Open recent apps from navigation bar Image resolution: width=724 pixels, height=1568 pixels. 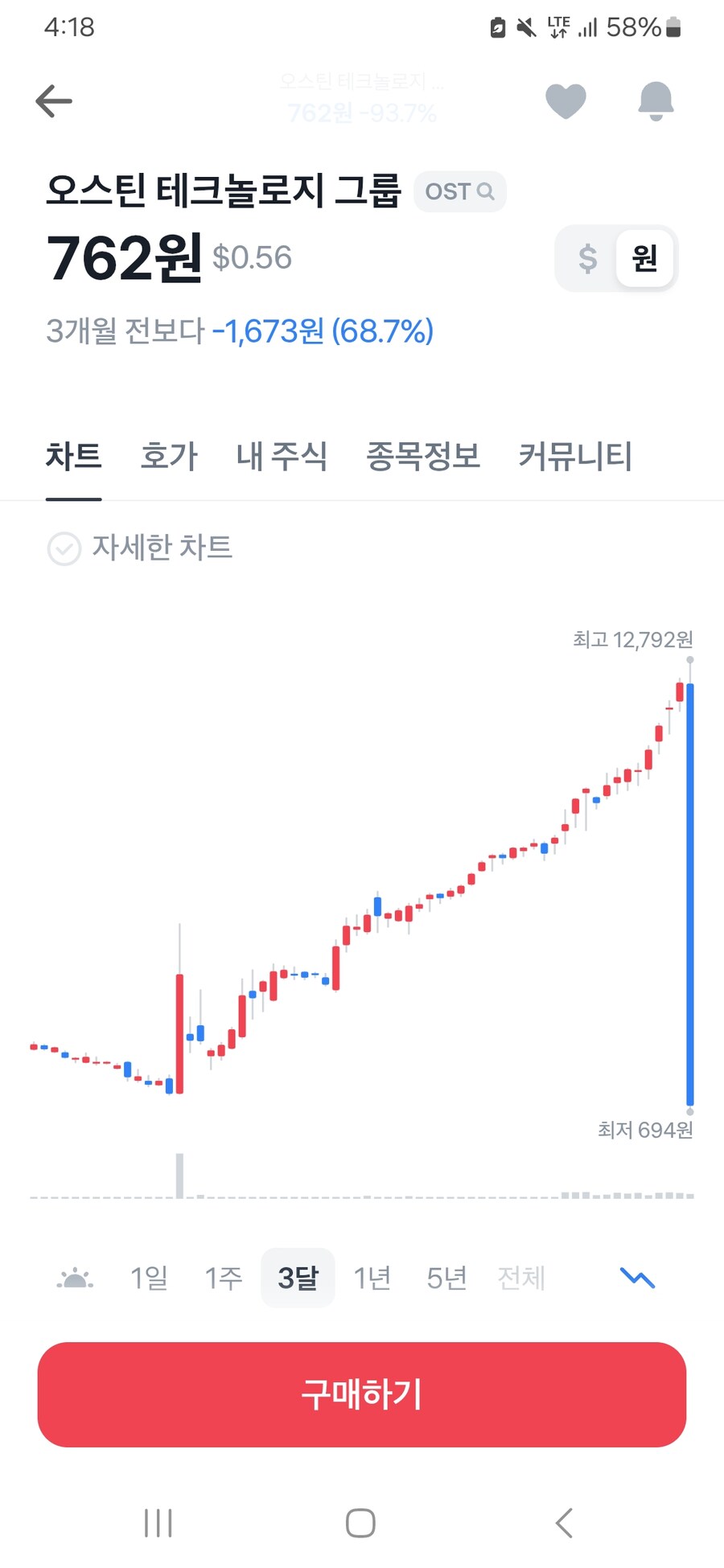pyautogui.click(x=158, y=1522)
